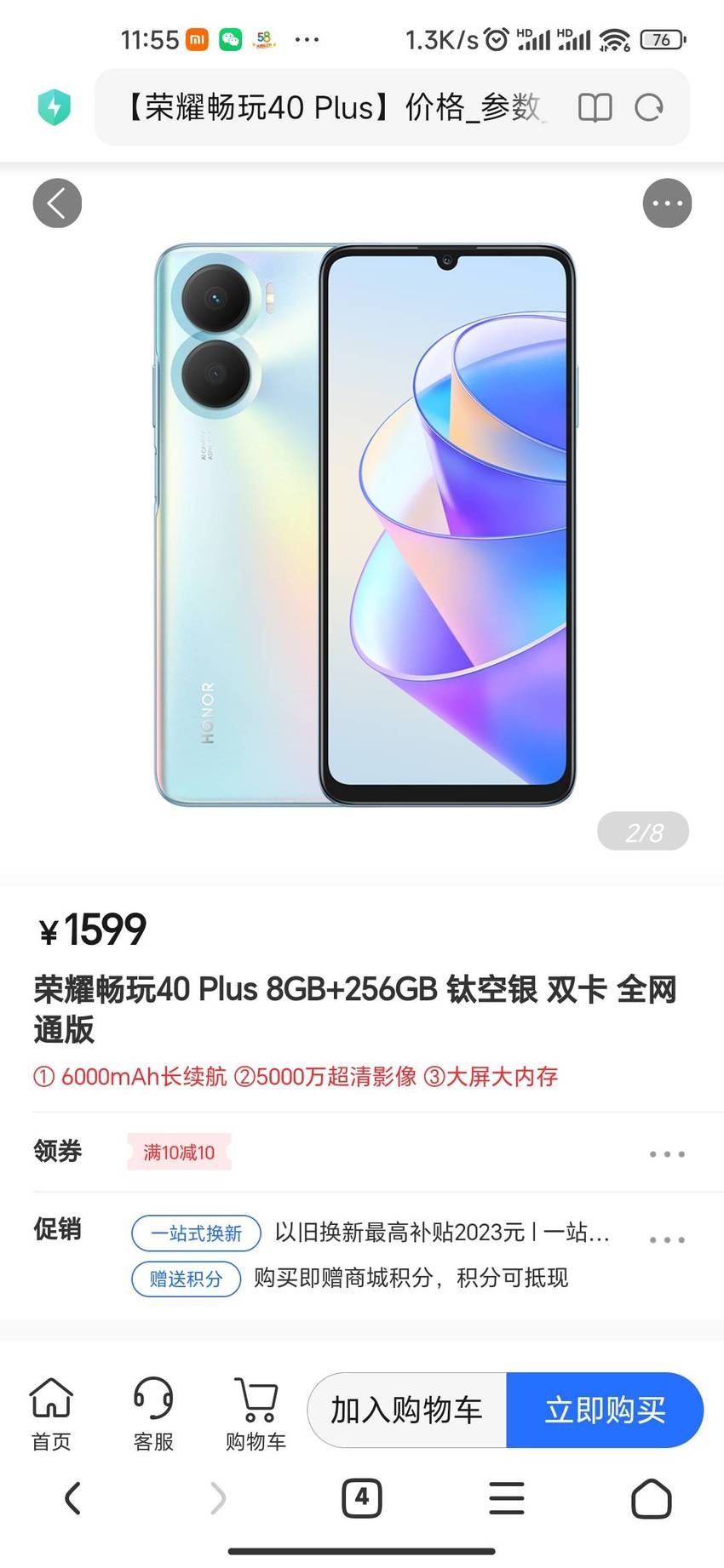Claim the 满10减10 coupon
The image size is (724, 1568).
click(179, 1153)
